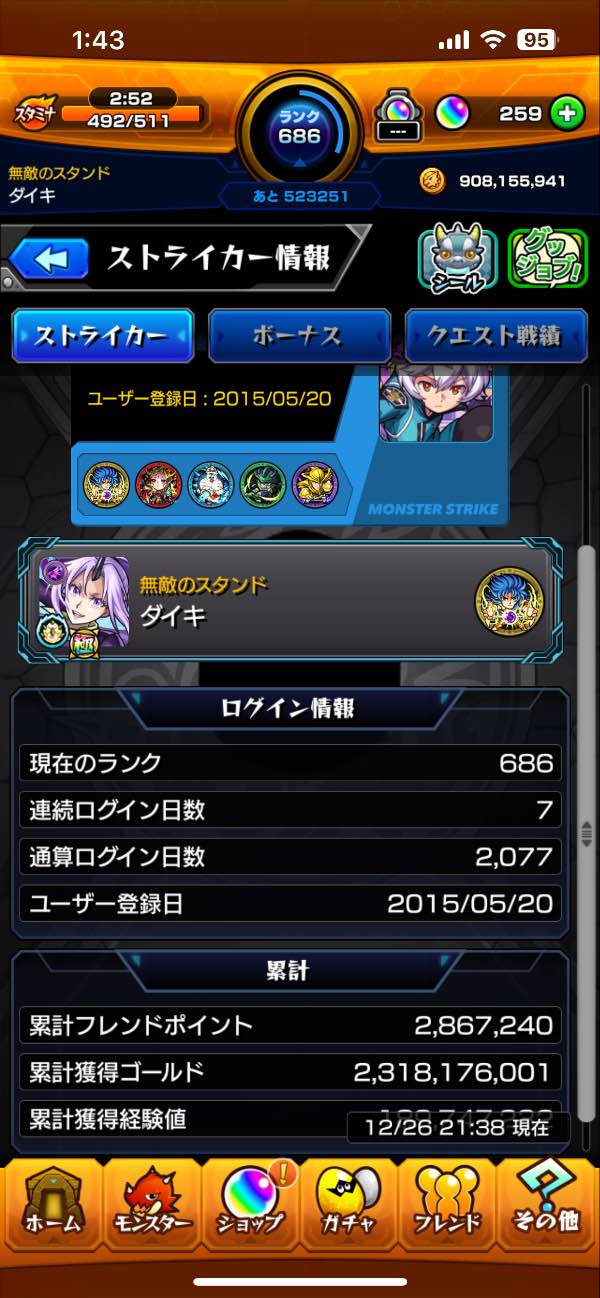The width and height of the screenshot is (600, 1298).
Task: Tap the スタミナ stamina gauge
Action: (x=112, y=113)
